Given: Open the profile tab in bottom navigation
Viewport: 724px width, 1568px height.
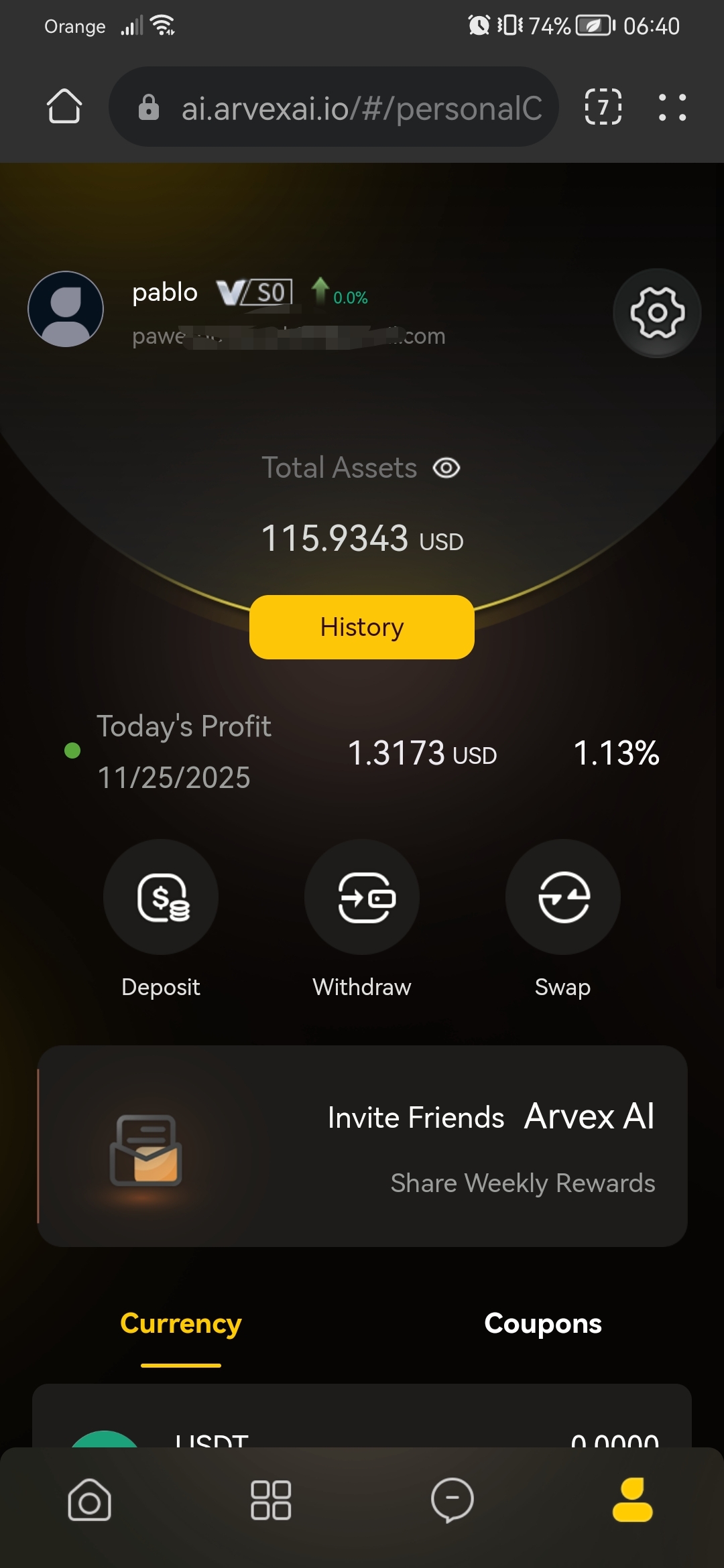Looking at the screenshot, I should (633, 1500).
